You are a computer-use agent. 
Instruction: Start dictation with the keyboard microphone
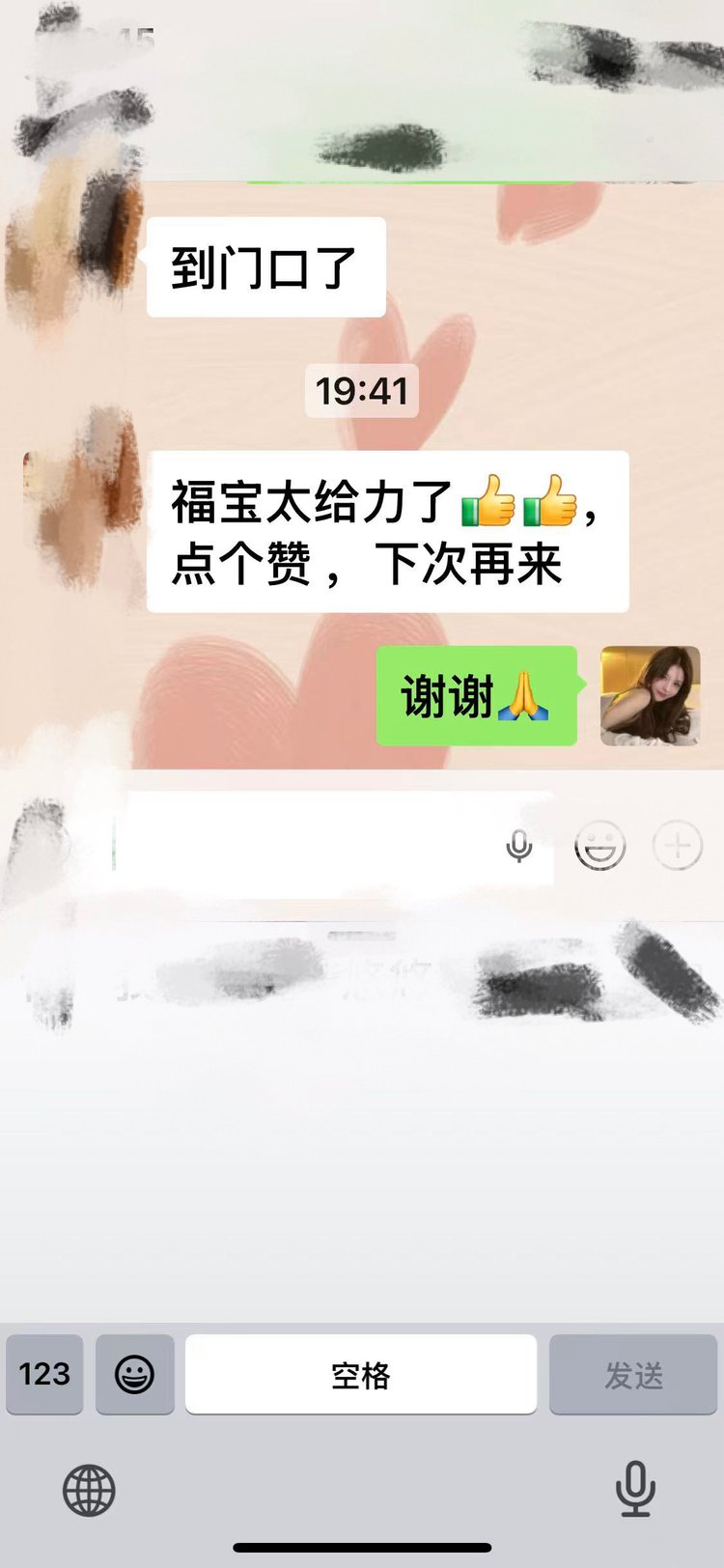tap(635, 1488)
